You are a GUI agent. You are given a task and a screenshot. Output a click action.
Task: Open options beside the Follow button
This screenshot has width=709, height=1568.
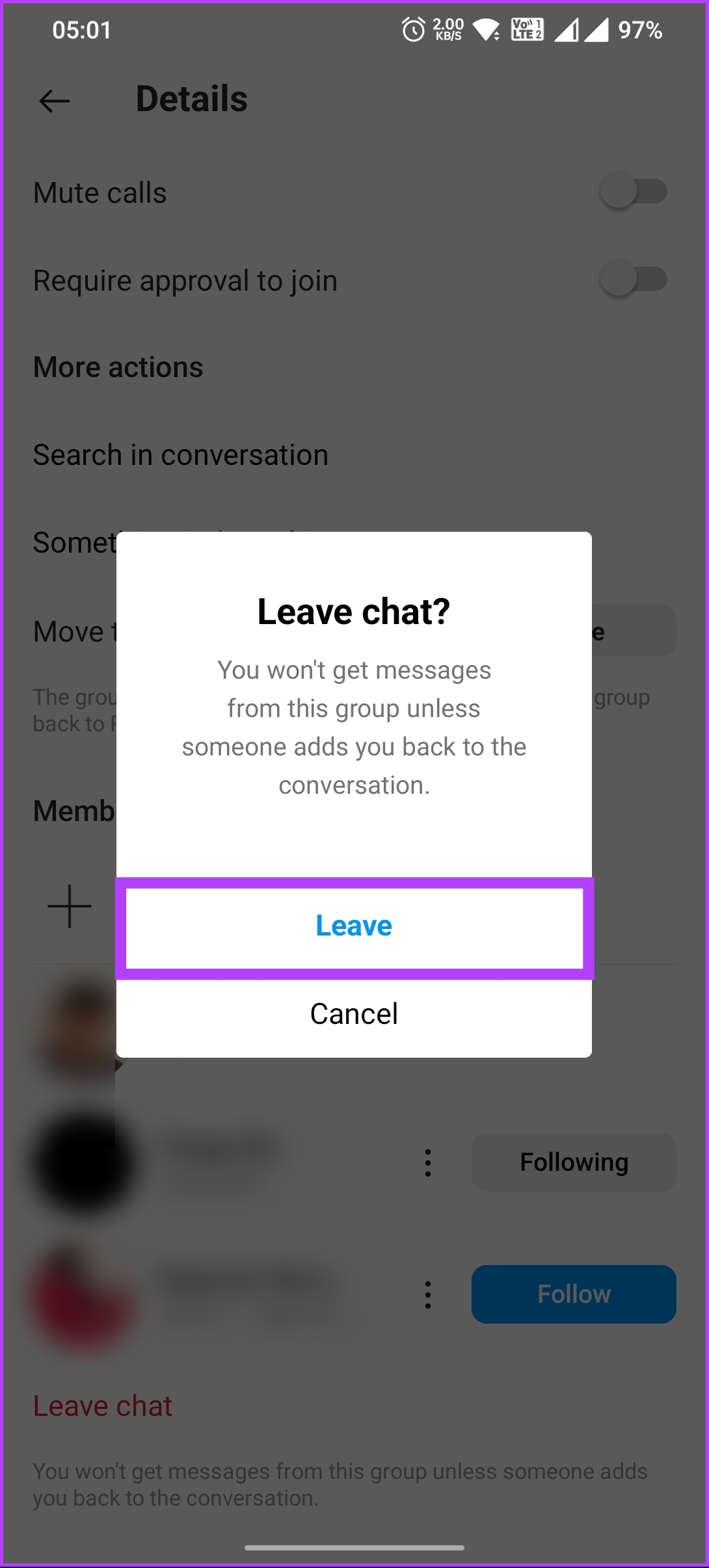click(x=428, y=1294)
